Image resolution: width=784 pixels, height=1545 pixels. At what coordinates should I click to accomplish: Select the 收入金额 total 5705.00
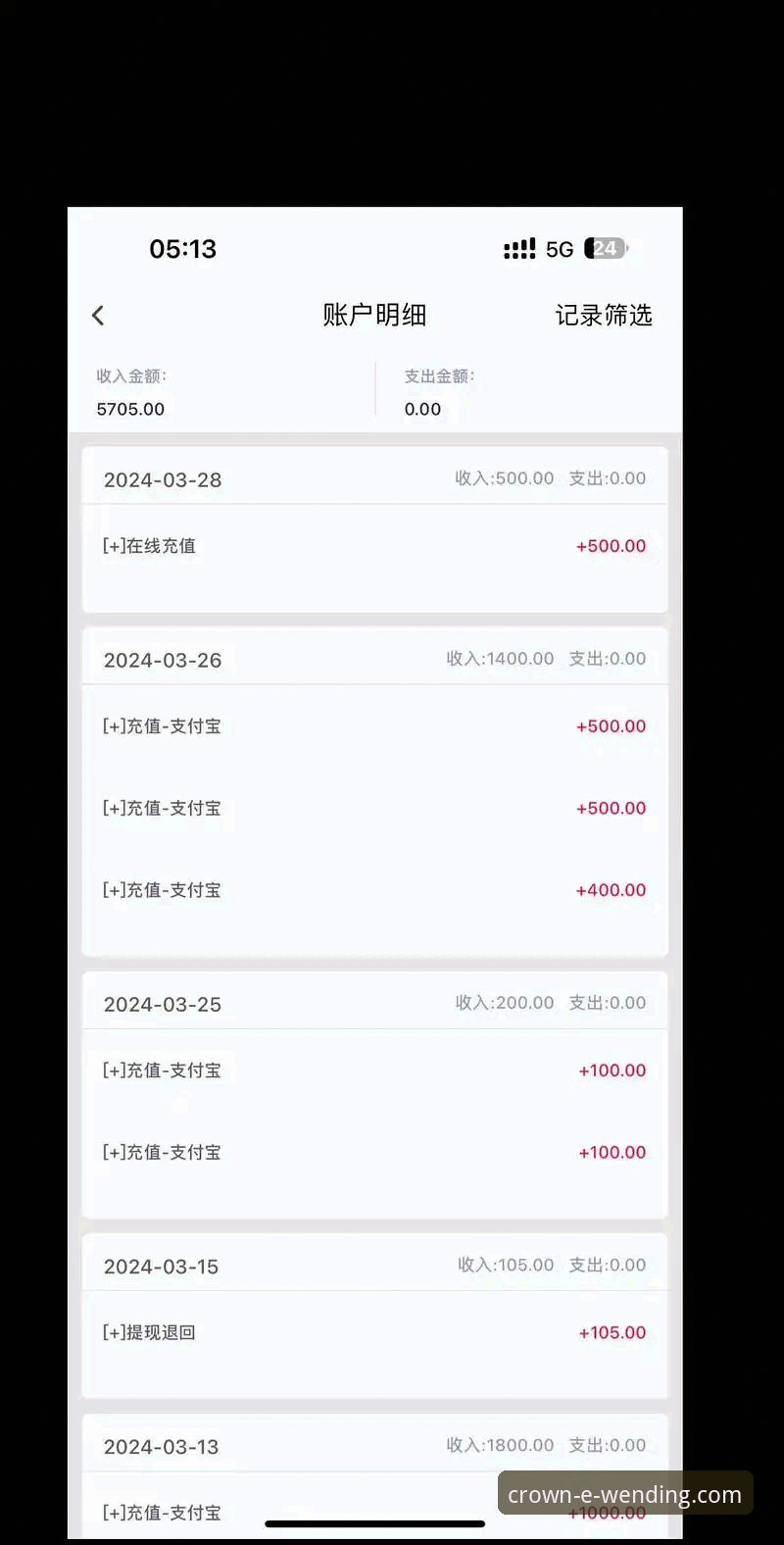point(130,409)
